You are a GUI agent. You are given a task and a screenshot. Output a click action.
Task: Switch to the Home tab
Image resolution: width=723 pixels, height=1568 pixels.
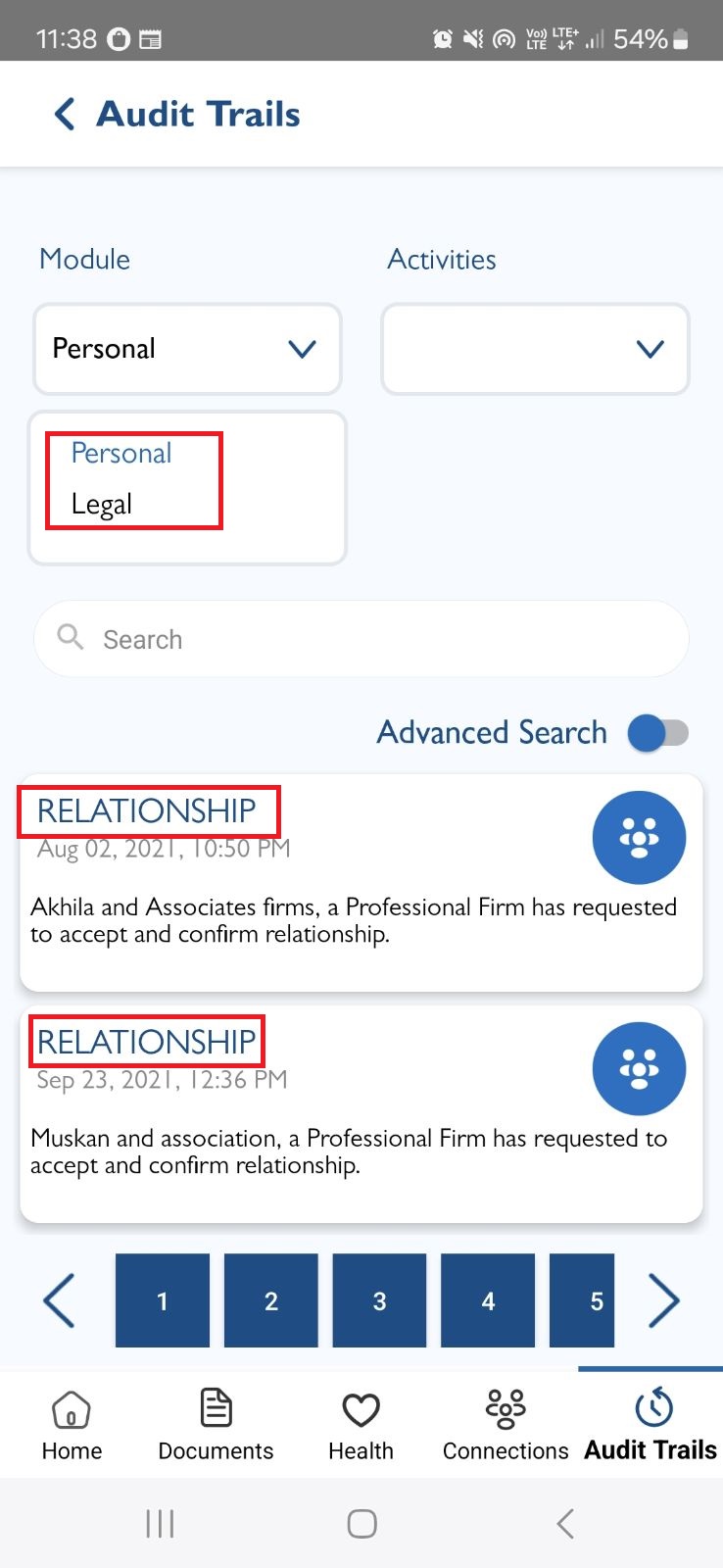[72, 1426]
